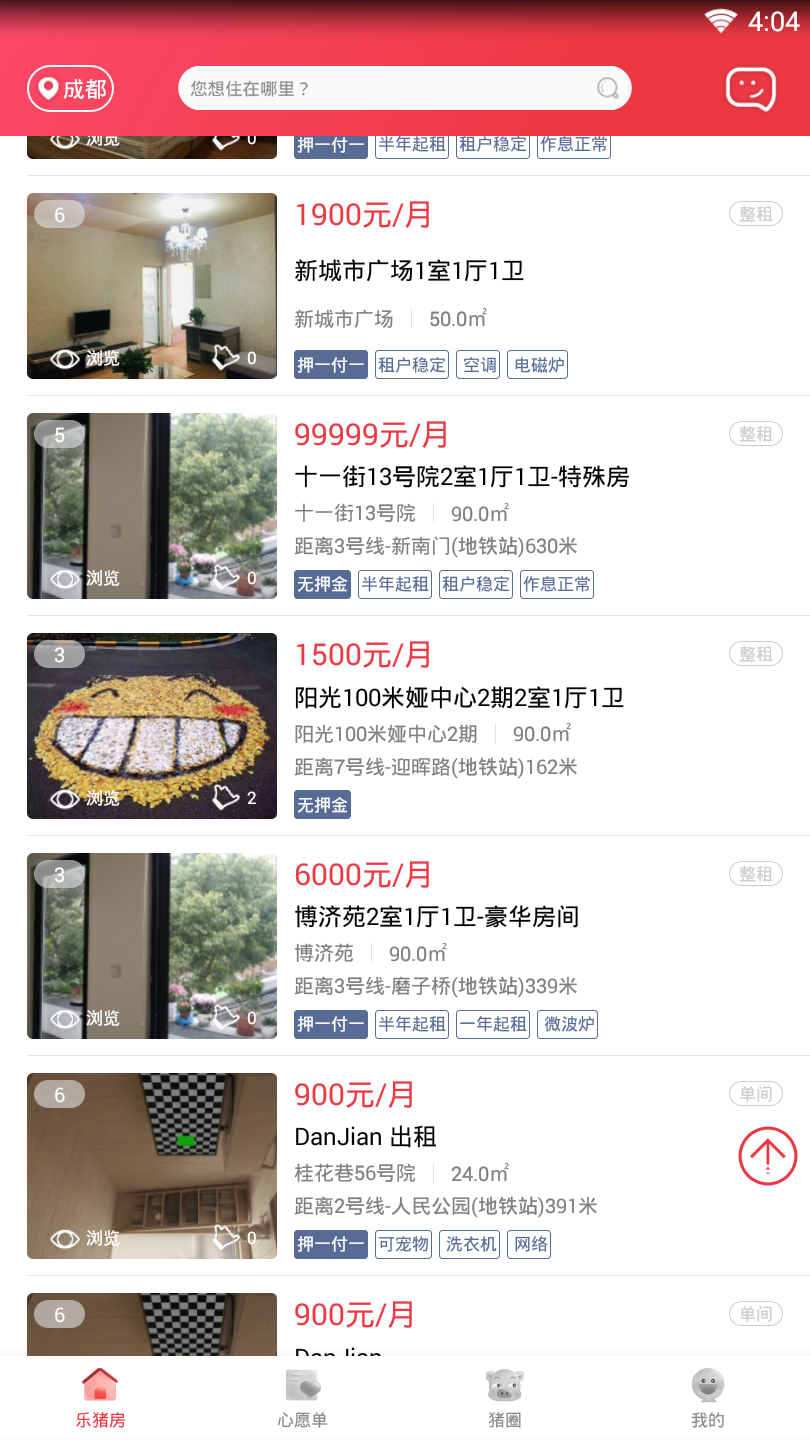Image resolution: width=810 pixels, height=1440 pixels.
Task: Open the 新城市广场1室1厅1卫 listing
Action: (409, 271)
